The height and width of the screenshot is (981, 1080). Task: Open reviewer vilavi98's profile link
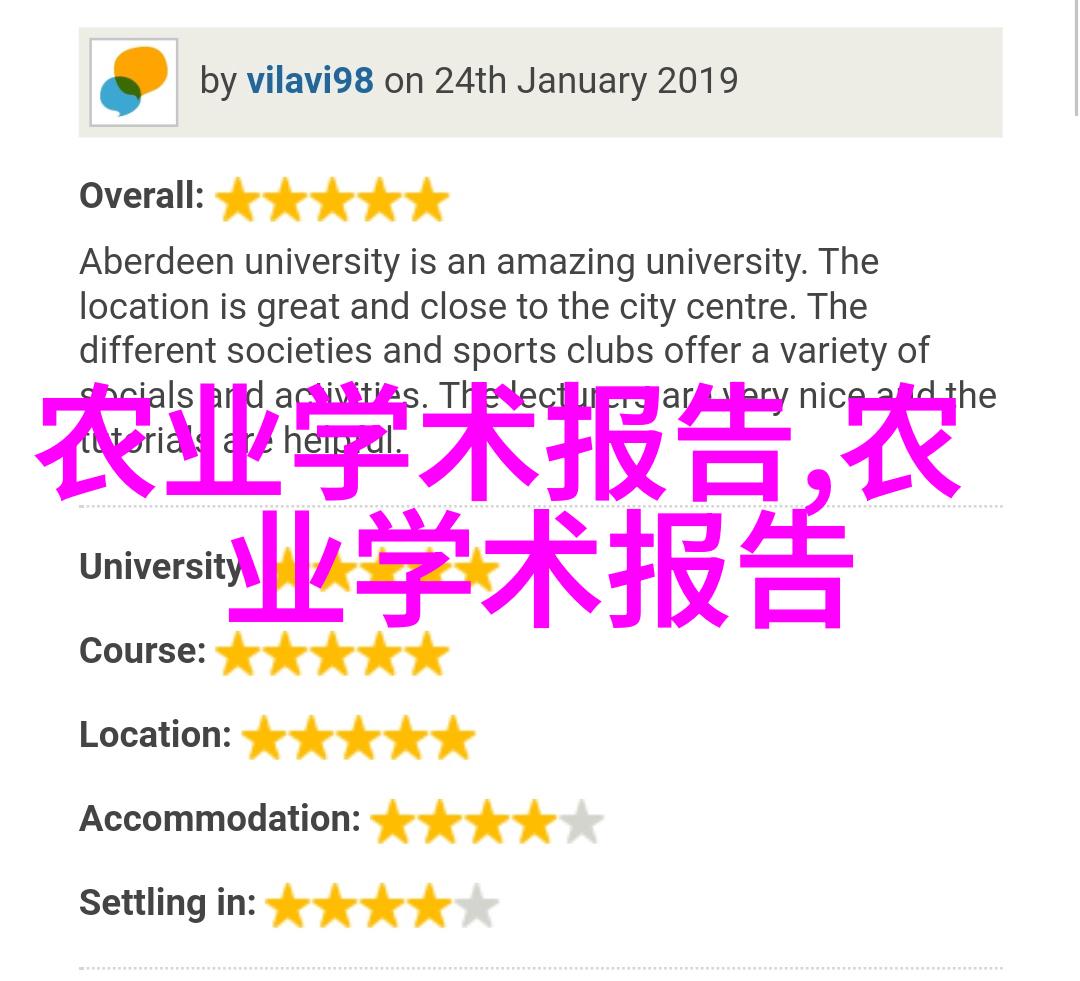click(x=310, y=81)
